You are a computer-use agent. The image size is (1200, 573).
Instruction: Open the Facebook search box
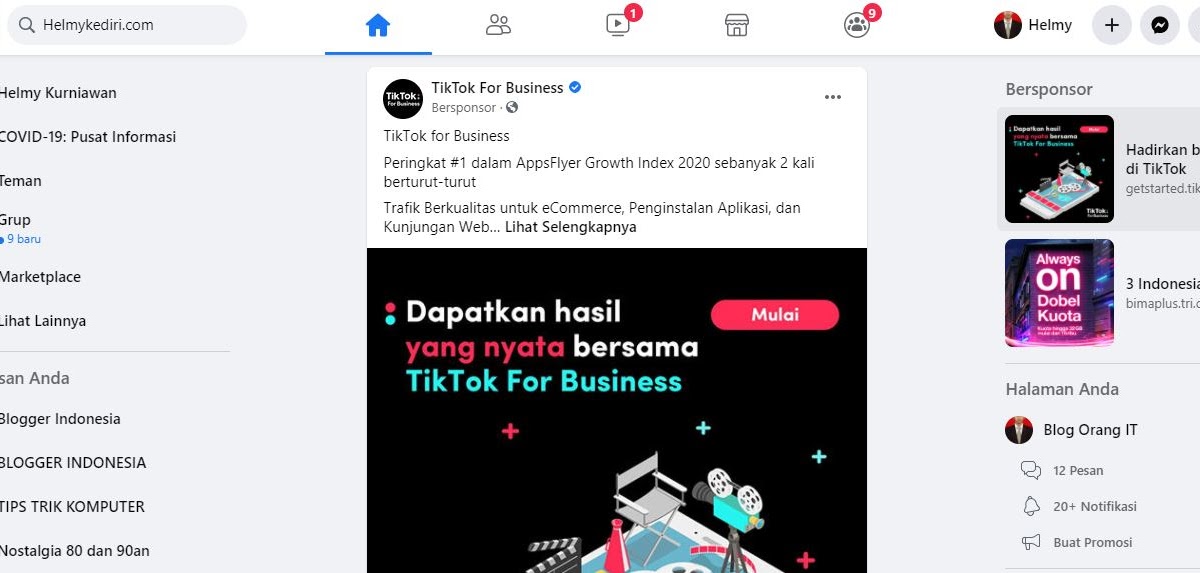click(x=127, y=25)
